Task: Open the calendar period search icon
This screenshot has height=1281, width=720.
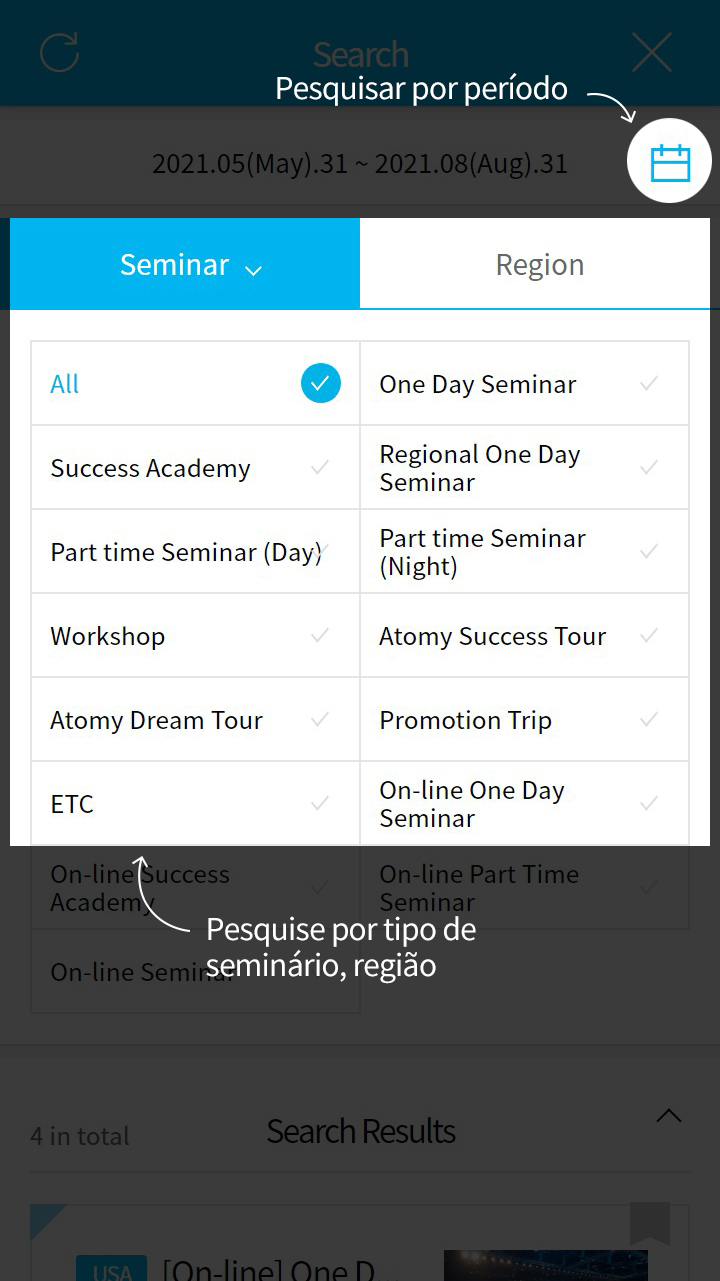Action: 669,162
